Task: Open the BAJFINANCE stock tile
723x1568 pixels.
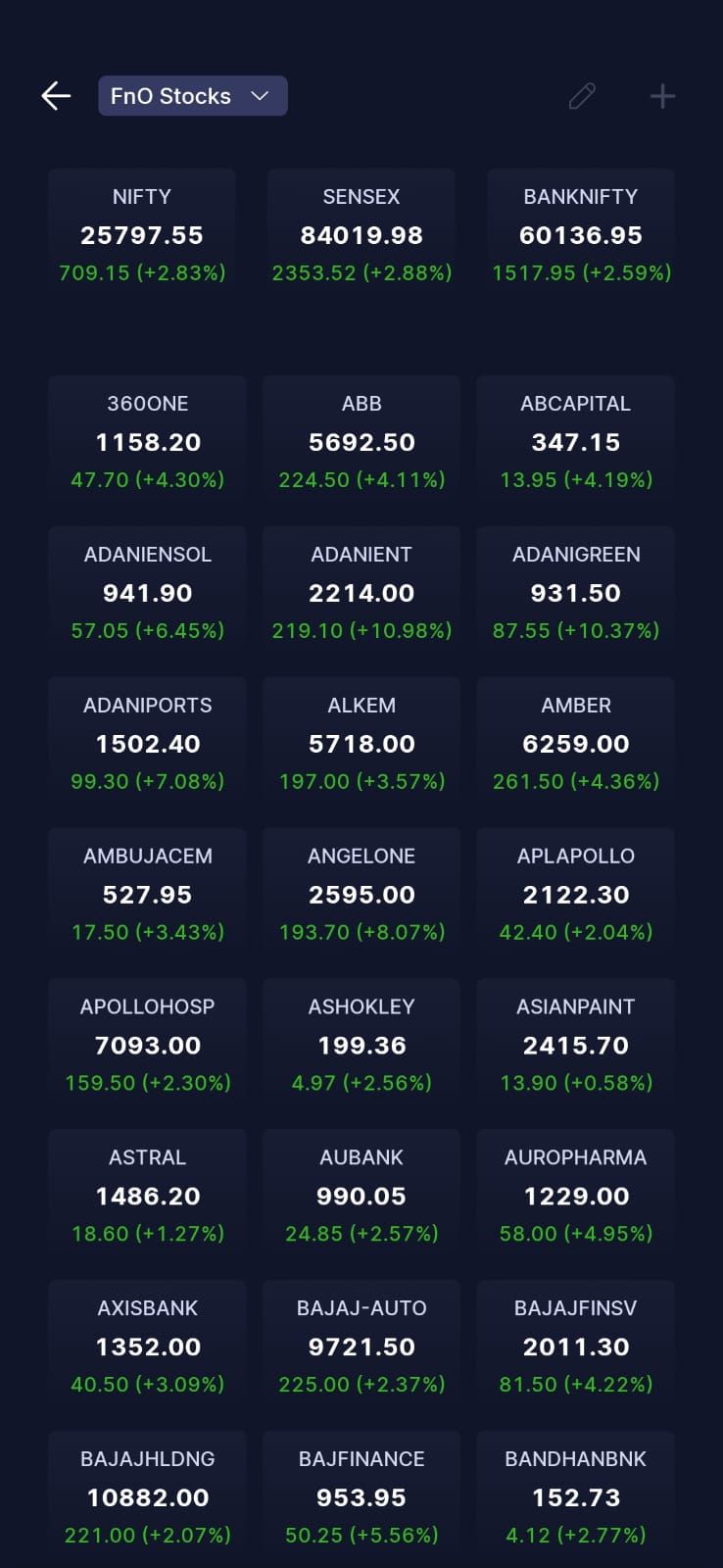Action: coord(361,1497)
